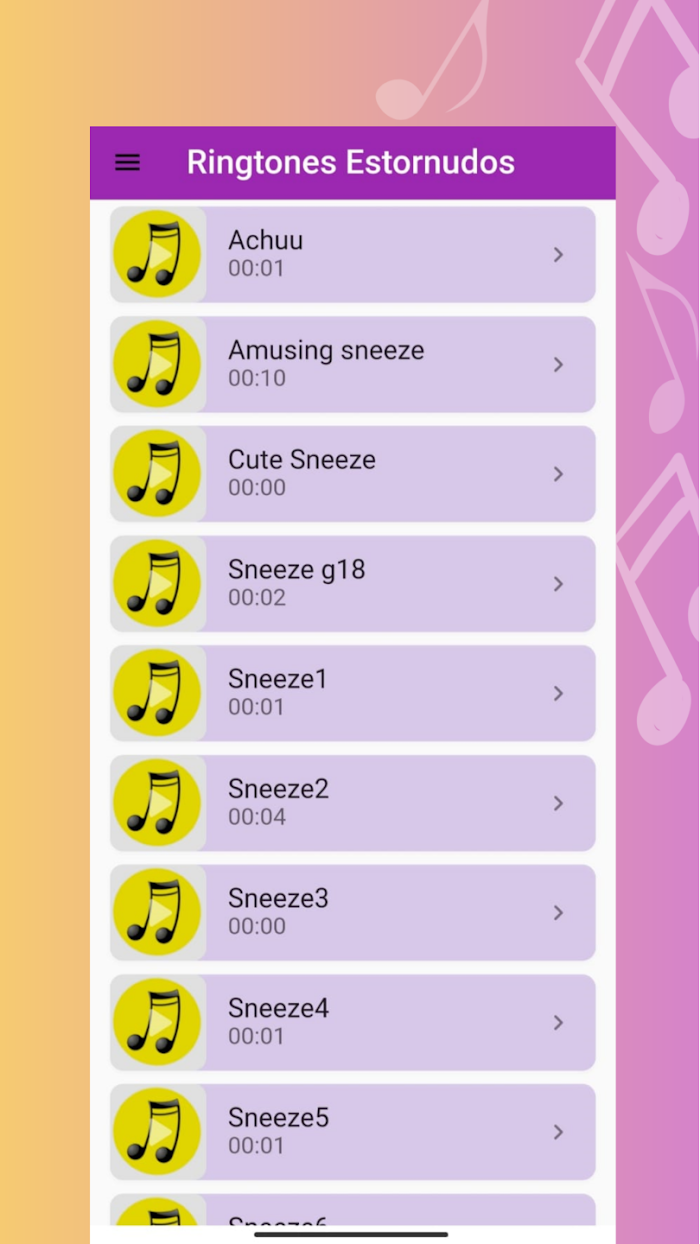Open the Achuu ringtone
This screenshot has width=700, height=1244.
click(x=352, y=255)
